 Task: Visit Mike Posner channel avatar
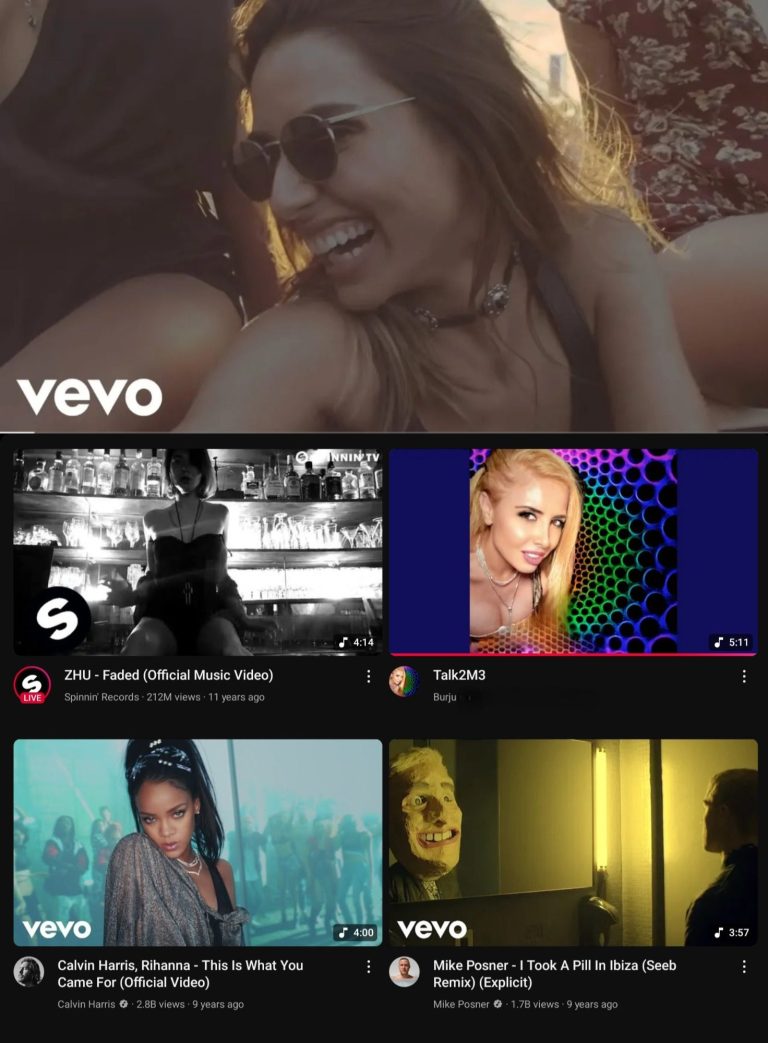coord(404,971)
